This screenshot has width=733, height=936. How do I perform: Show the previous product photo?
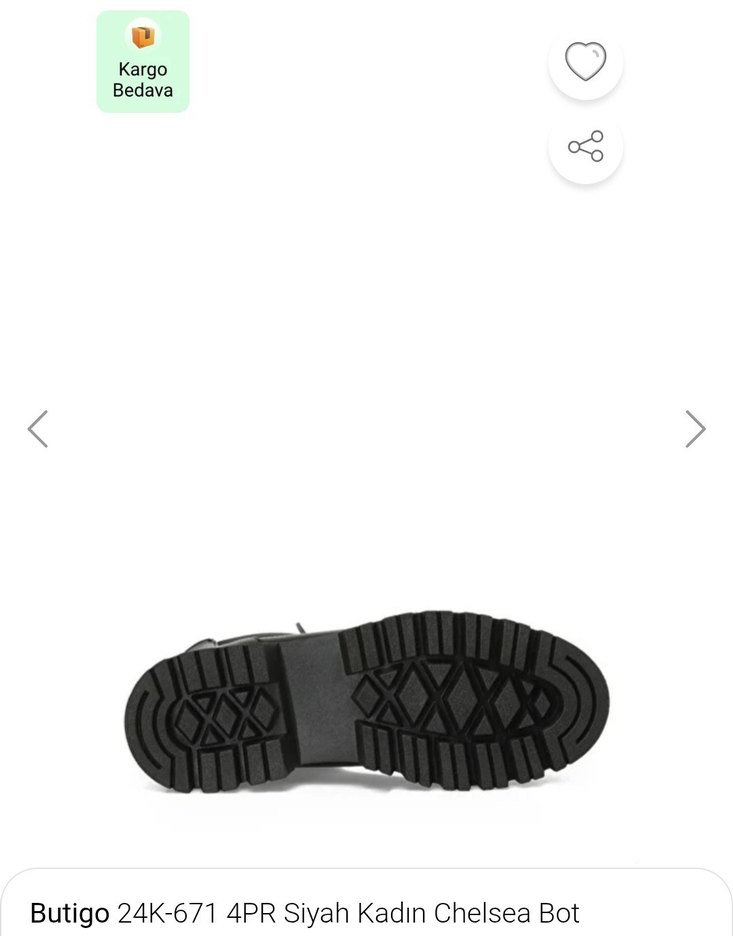pyautogui.click(x=38, y=429)
